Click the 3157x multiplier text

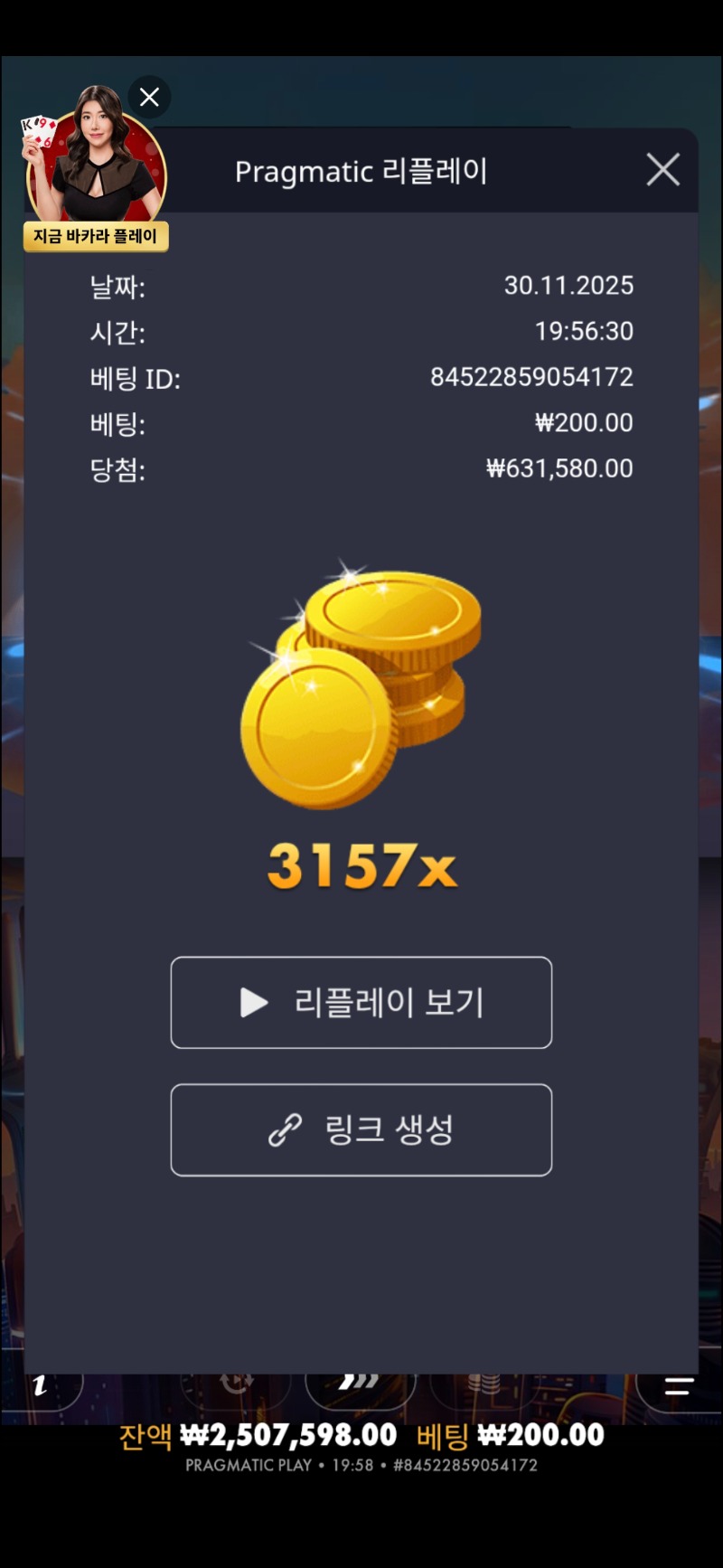[361, 869]
